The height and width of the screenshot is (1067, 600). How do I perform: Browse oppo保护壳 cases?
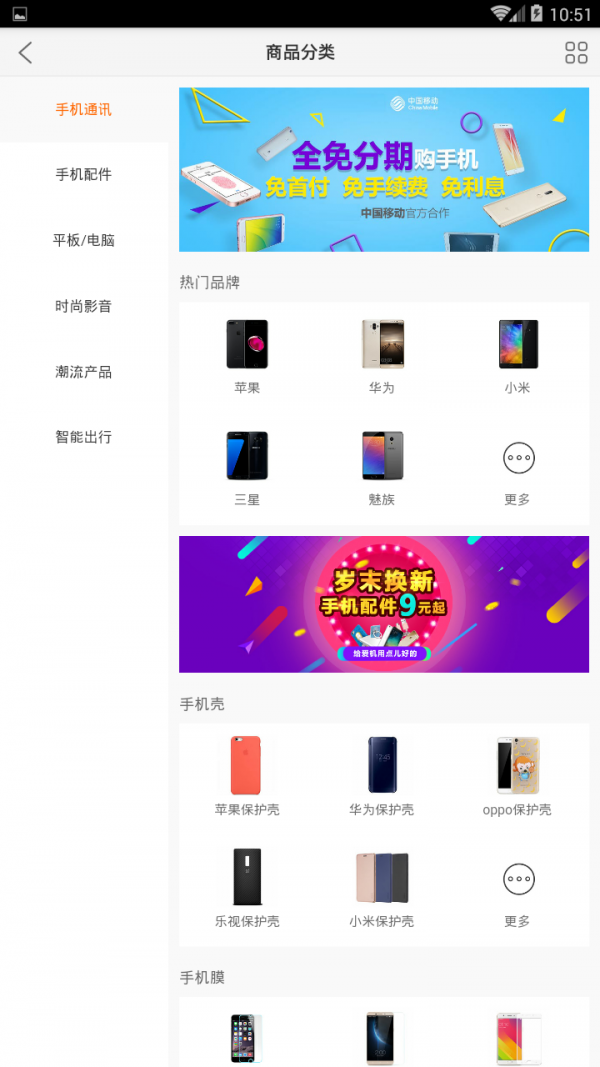click(x=518, y=776)
